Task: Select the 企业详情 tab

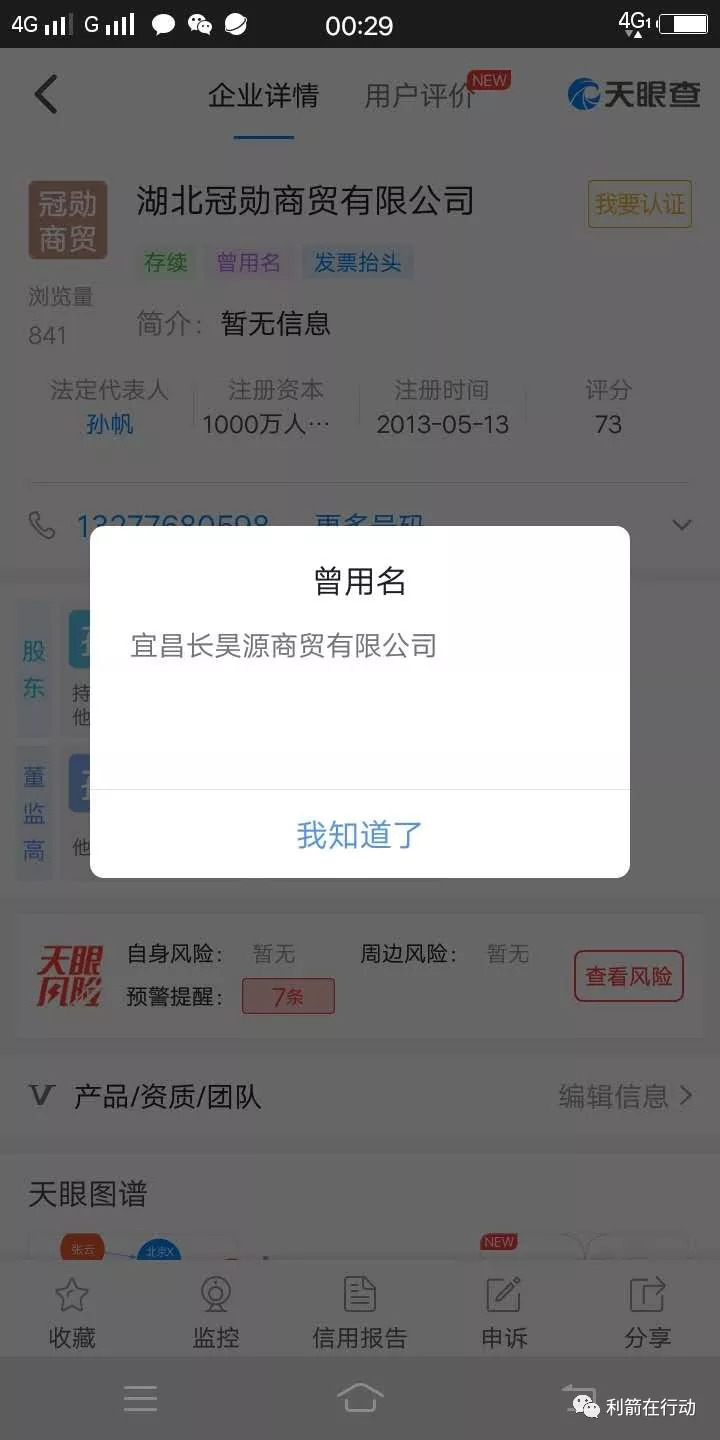Action: coord(264,96)
